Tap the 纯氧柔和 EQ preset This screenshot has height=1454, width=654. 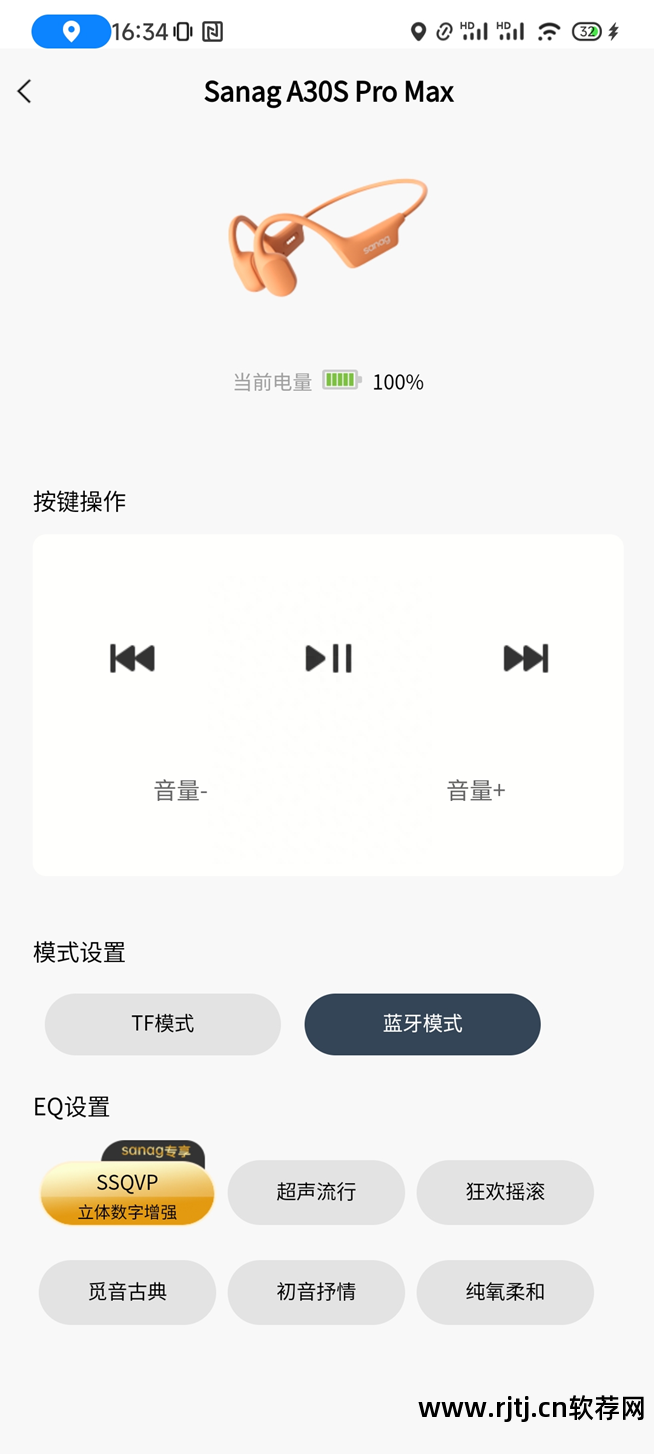click(x=505, y=1292)
